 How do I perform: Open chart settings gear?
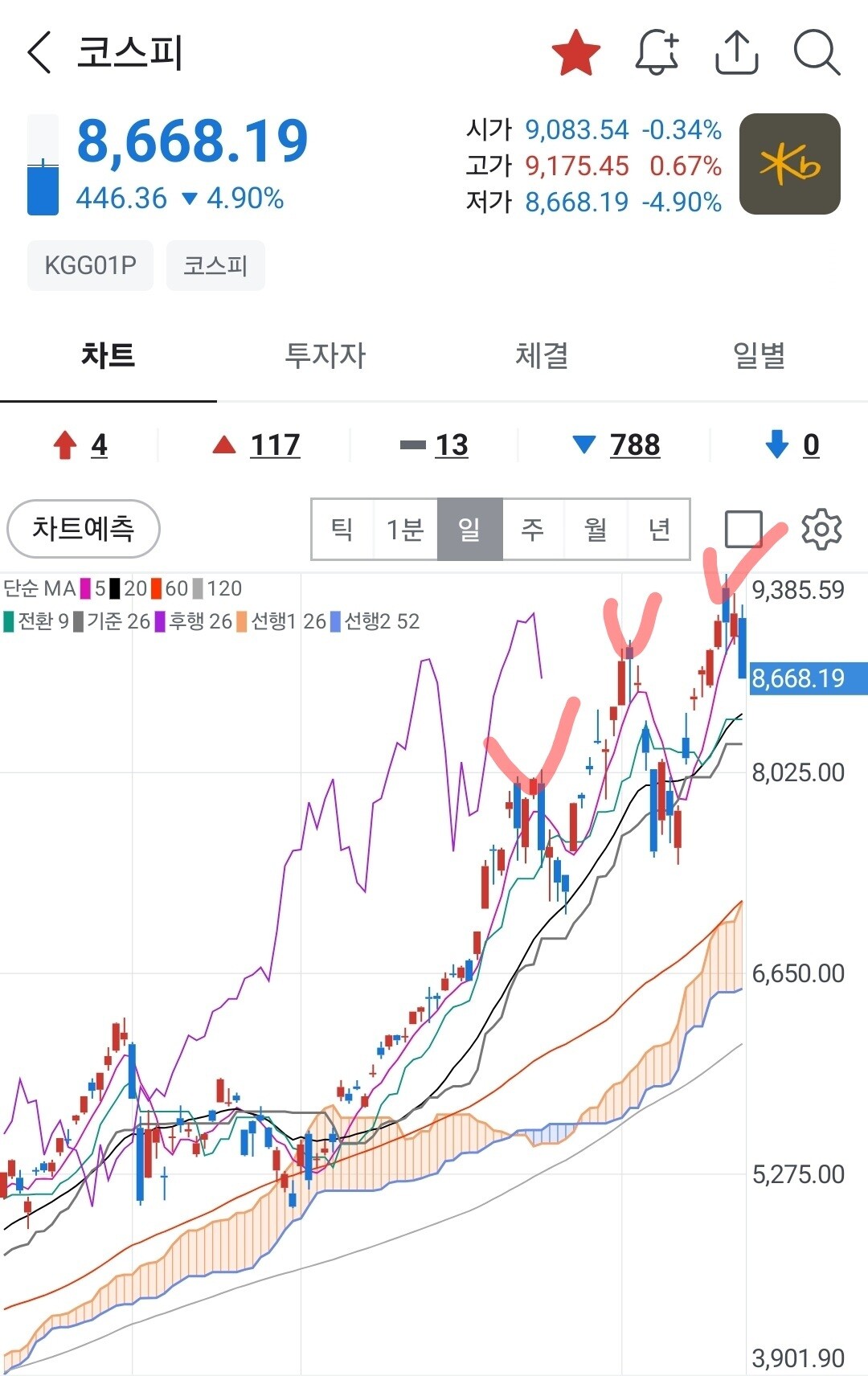821,529
